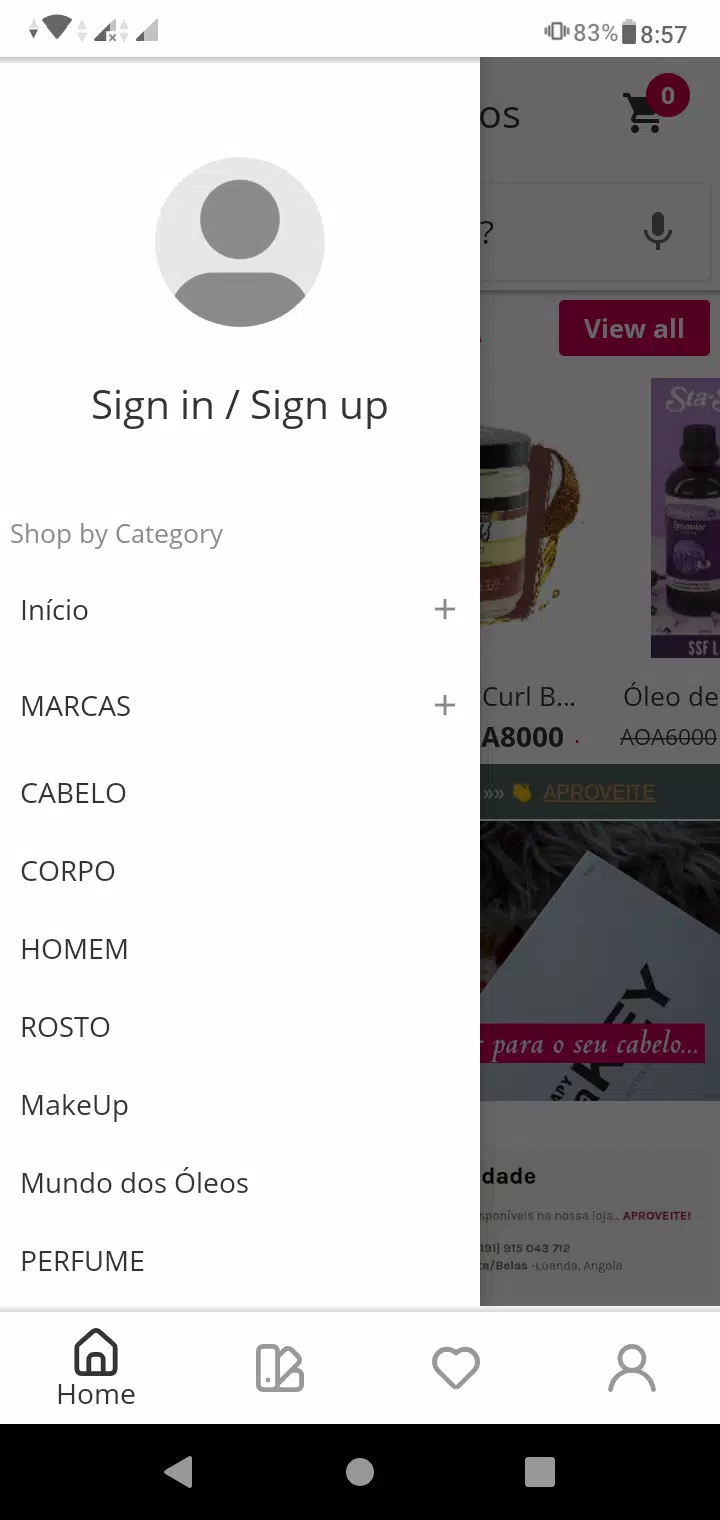Open the wishlist heart tab
The width and height of the screenshot is (720, 1520).
[456, 1367]
